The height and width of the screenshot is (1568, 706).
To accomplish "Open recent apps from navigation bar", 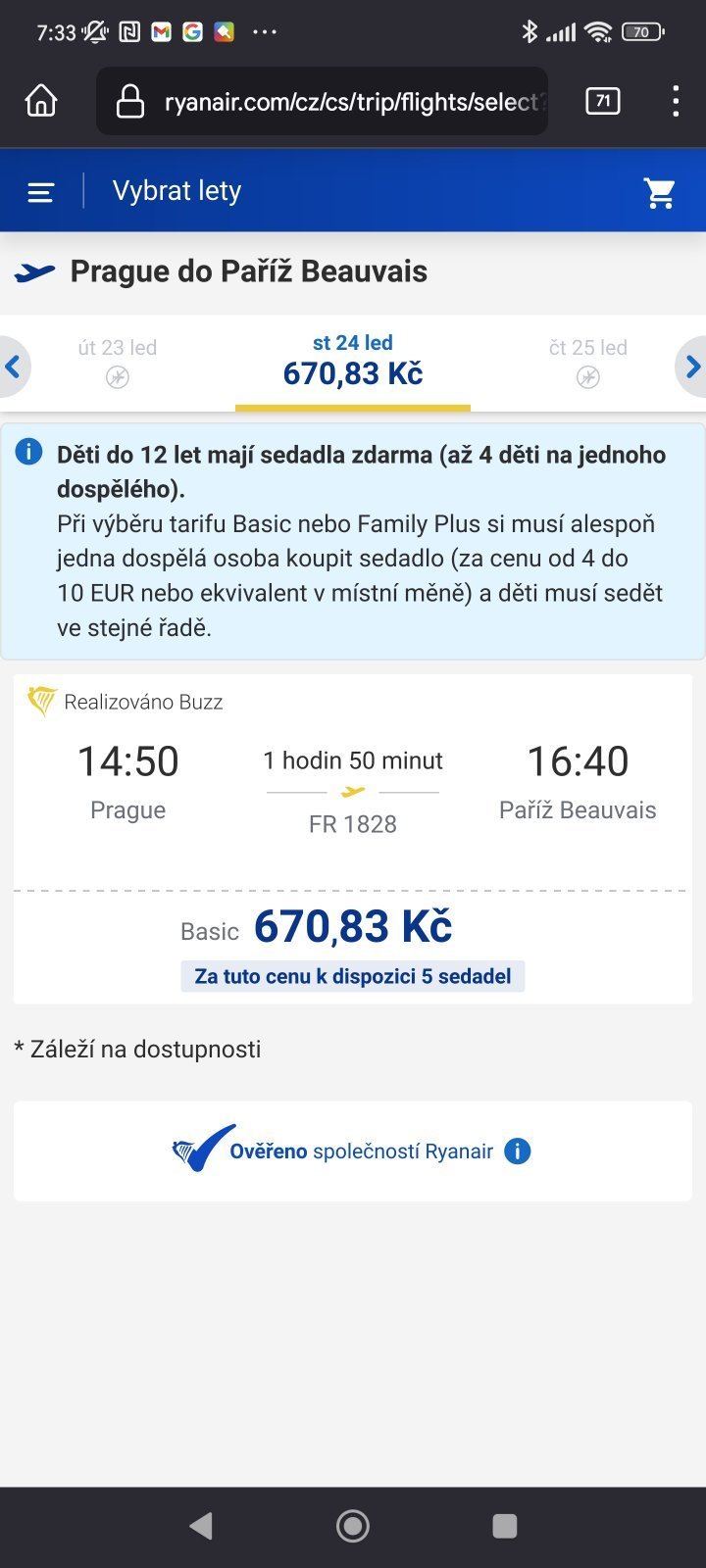I will [x=504, y=1525].
